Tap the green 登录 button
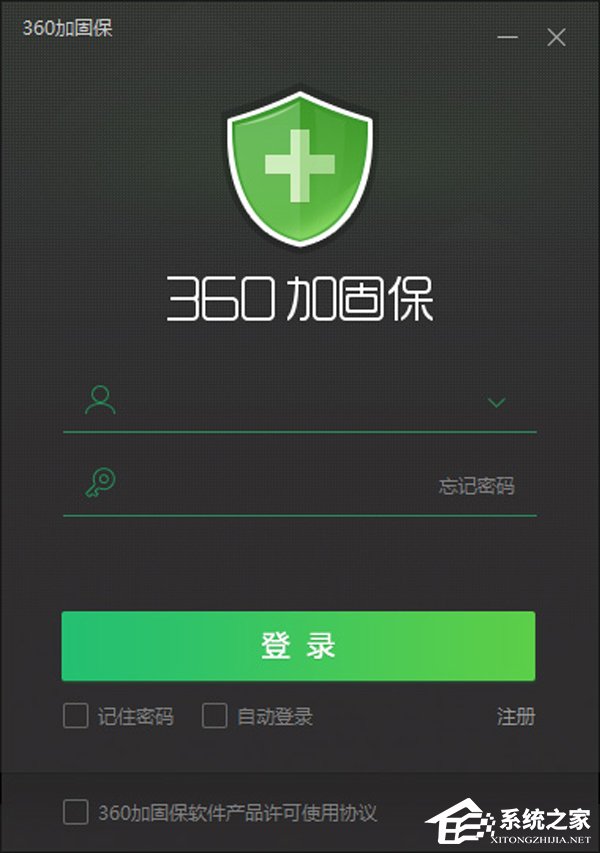 [298, 646]
